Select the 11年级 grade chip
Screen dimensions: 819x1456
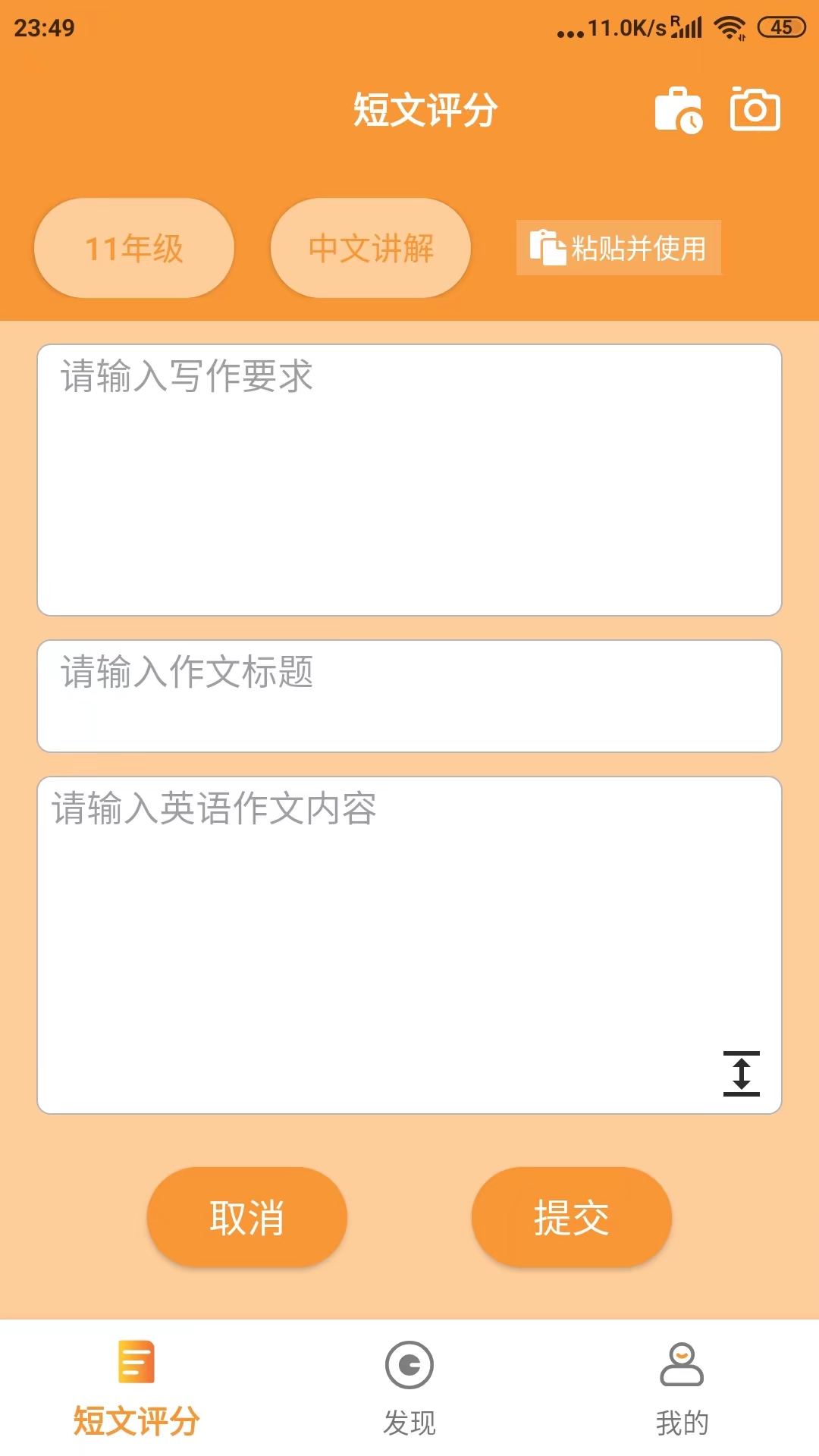(x=134, y=248)
